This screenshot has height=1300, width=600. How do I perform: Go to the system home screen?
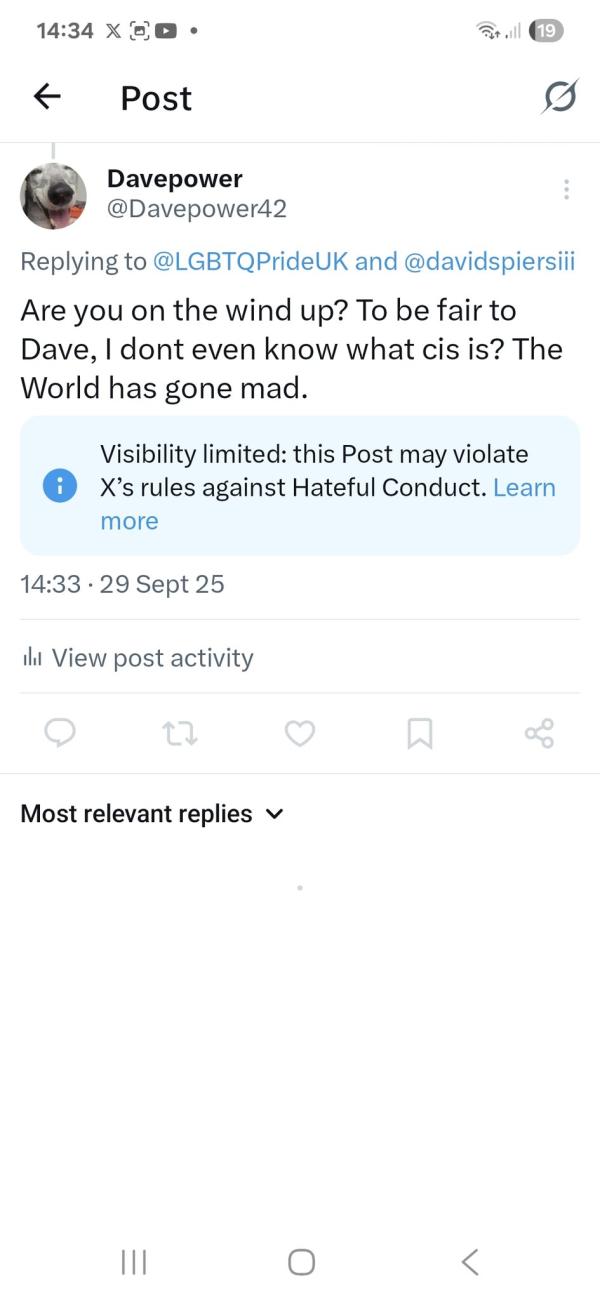coord(301,1262)
